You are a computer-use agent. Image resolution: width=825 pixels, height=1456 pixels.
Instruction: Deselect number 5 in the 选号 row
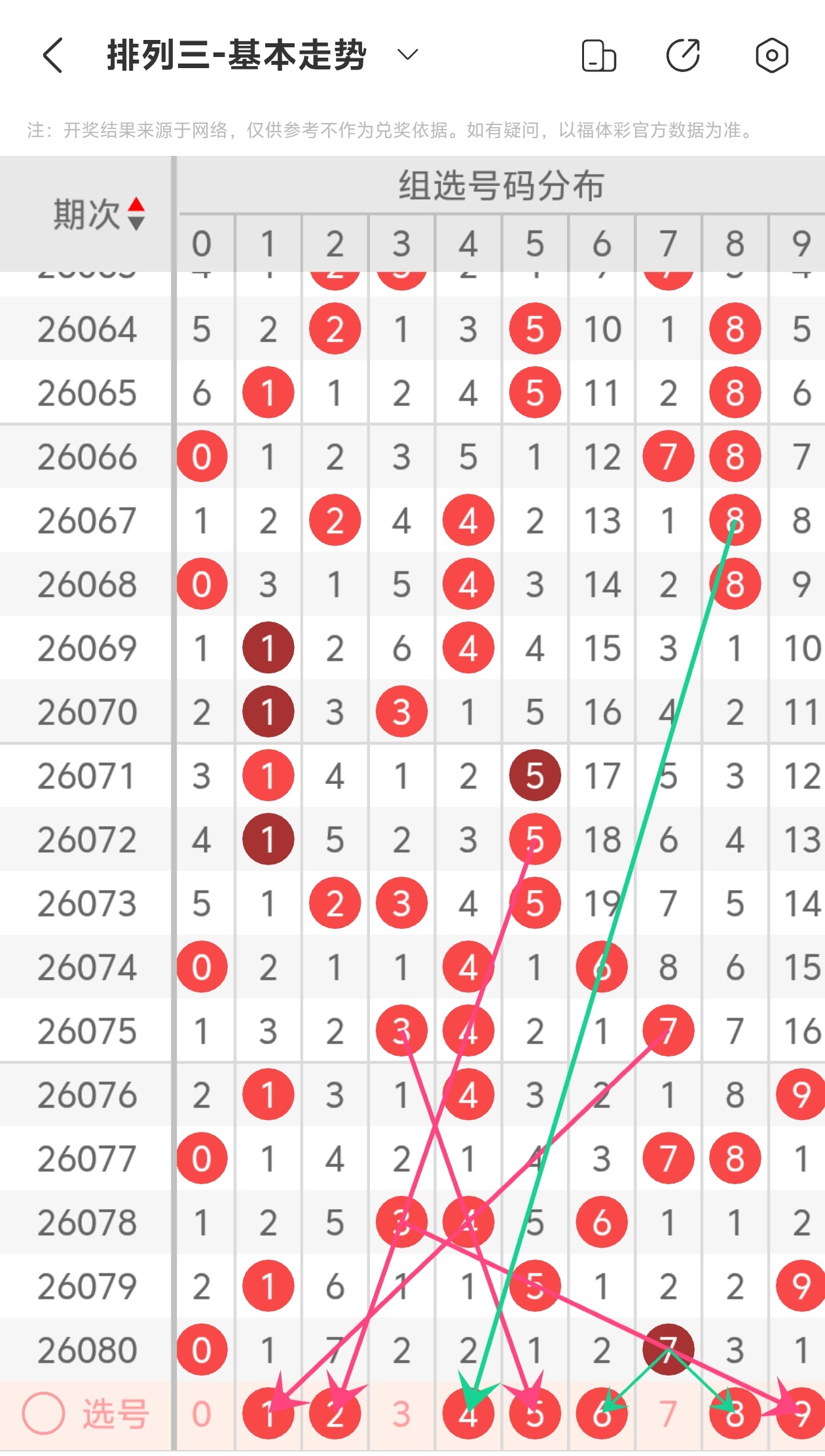pos(535,1413)
